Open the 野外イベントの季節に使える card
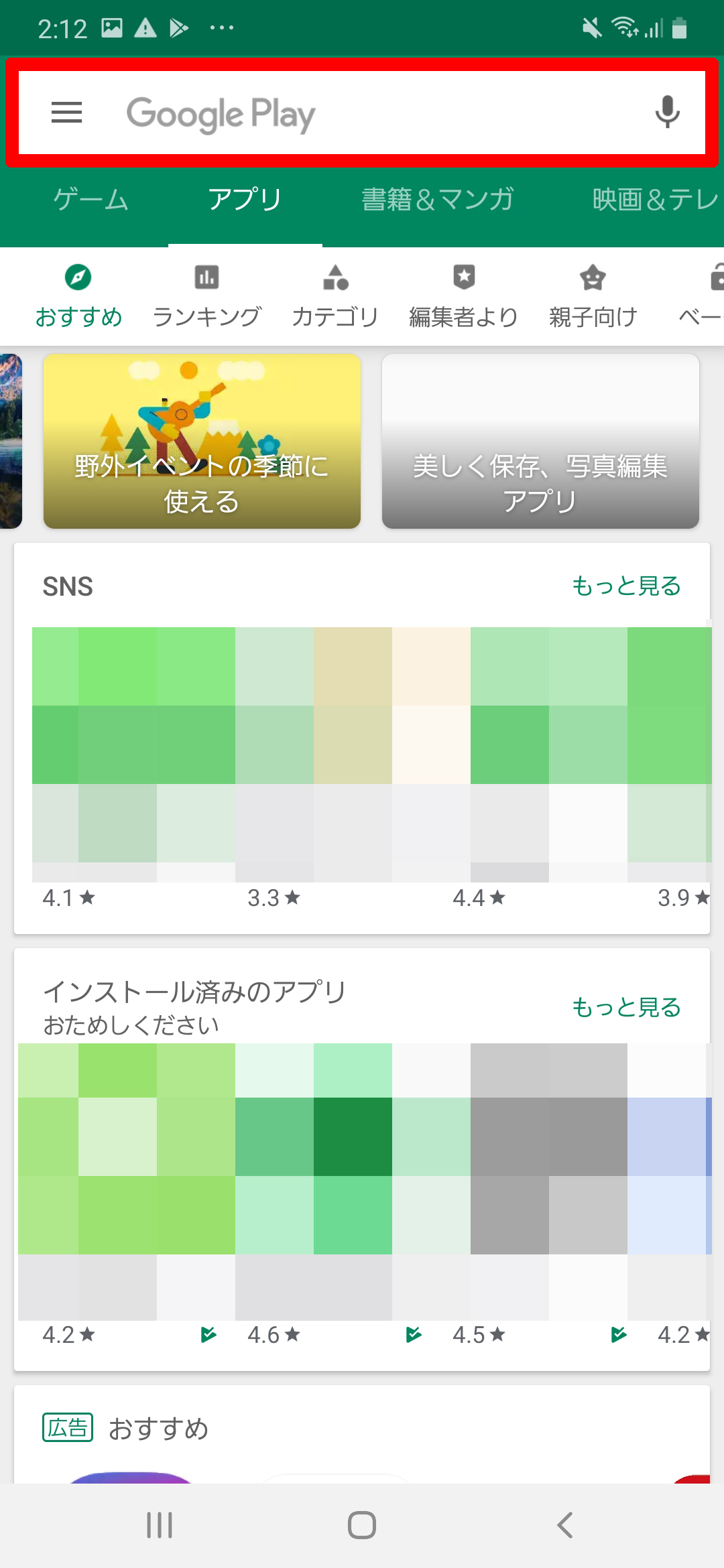Viewport: 724px width, 1568px height. (202, 442)
